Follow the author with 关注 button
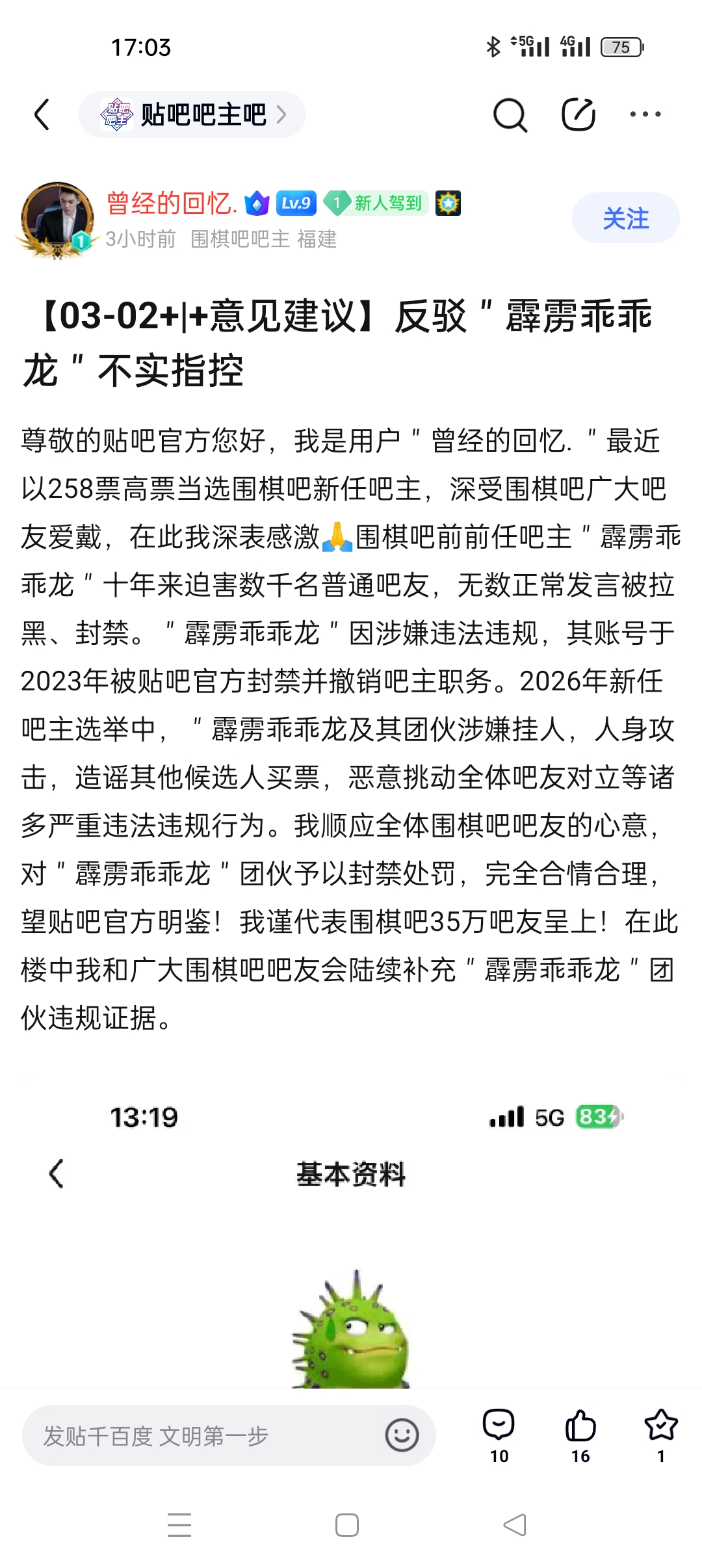702x1568 pixels. point(625,218)
